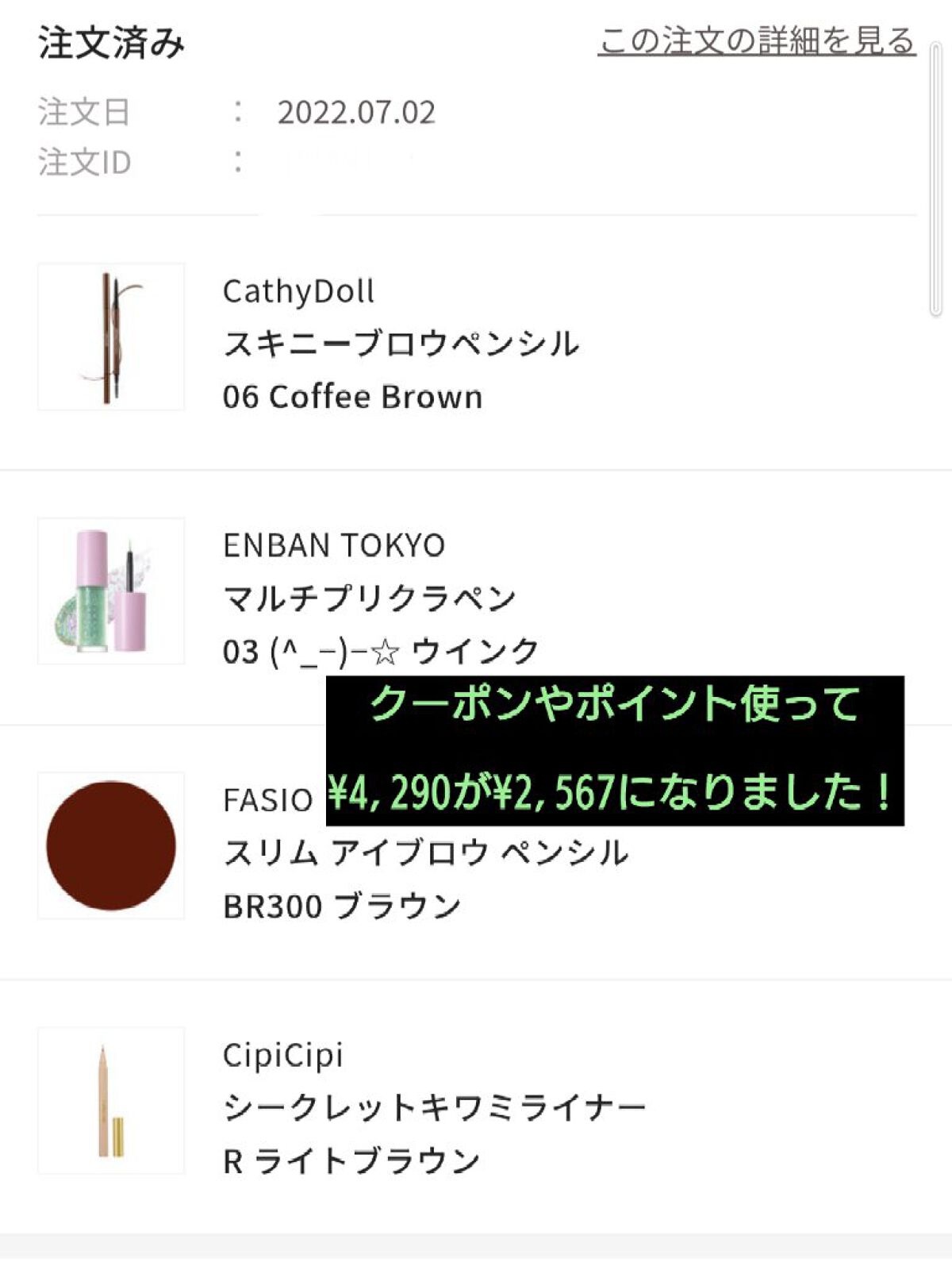Screen dimensions: 952x1270
Task: Tap the 06 Coffee Brown shade label
Action: [x=351, y=397]
